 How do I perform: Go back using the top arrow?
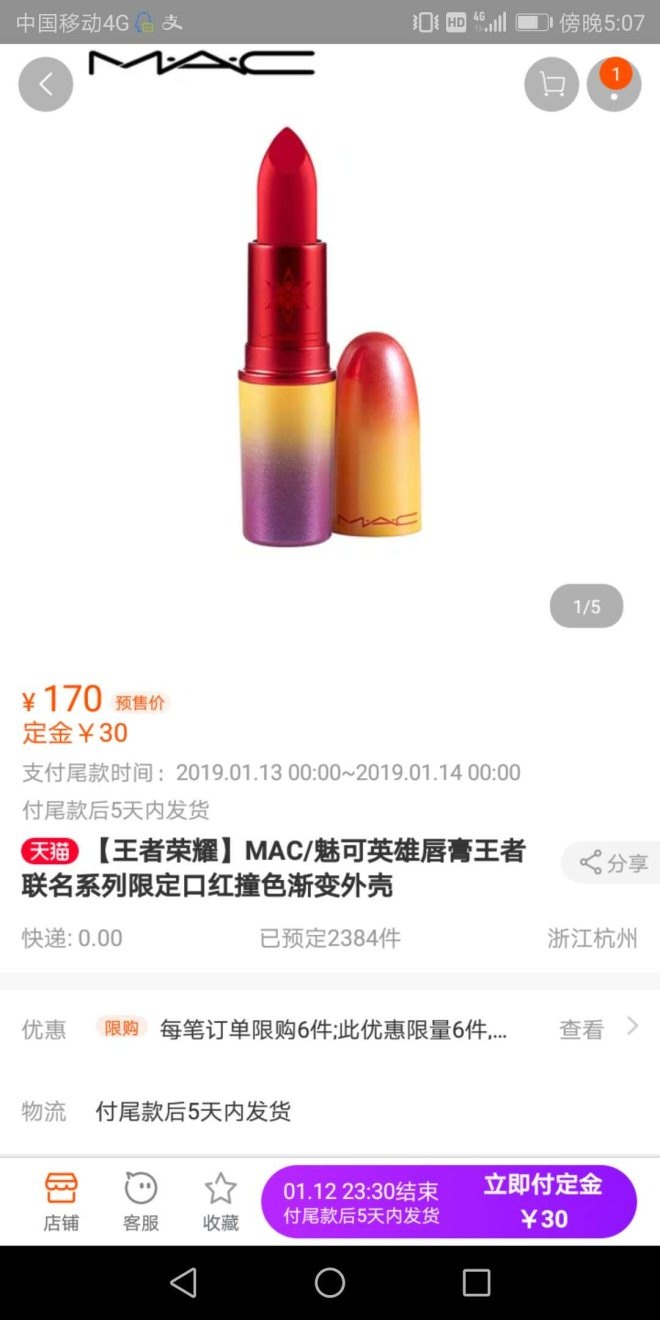click(x=46, y=85)
